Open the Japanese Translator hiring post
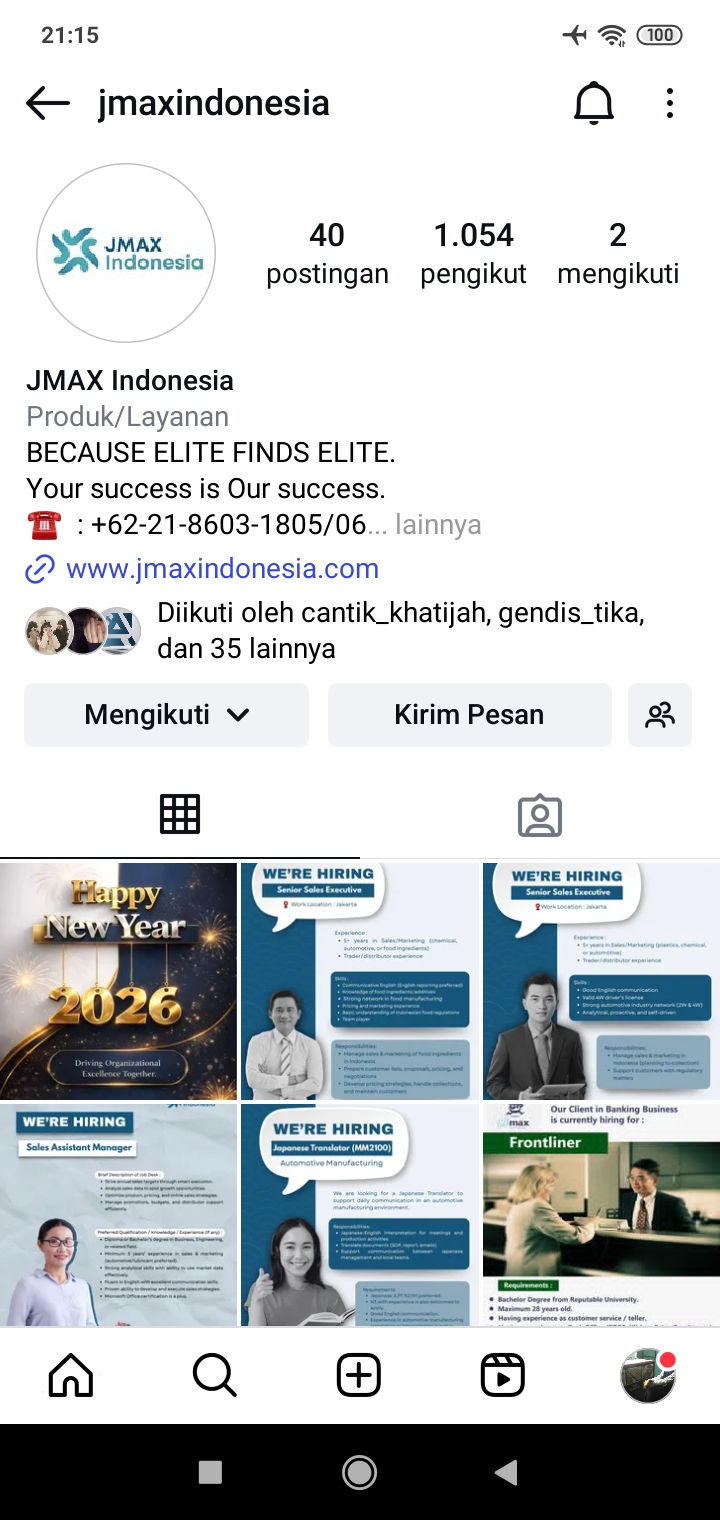 pyautogui.click(x=359, y=1215)
